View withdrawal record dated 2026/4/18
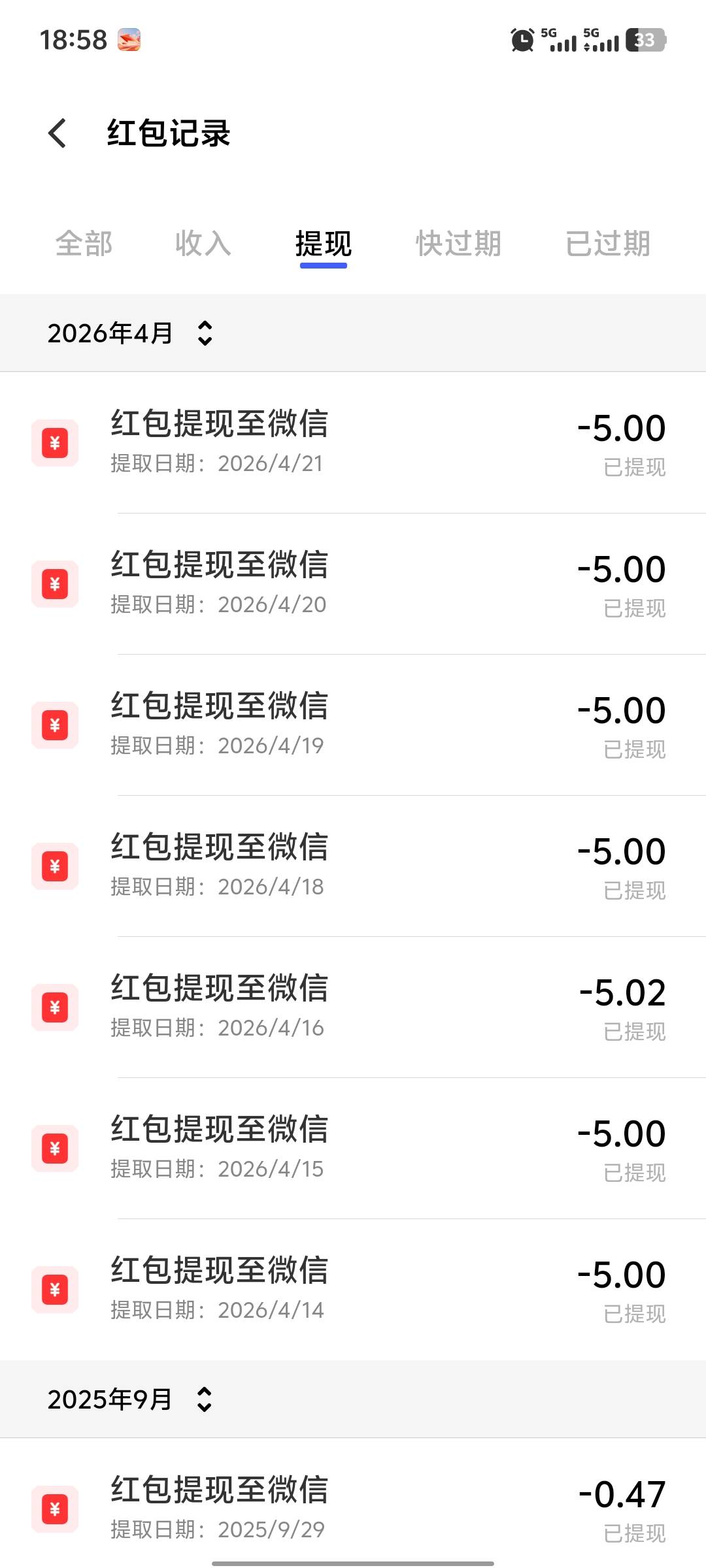The width and height of the screenshot is (706, 1568). point(353,866)
